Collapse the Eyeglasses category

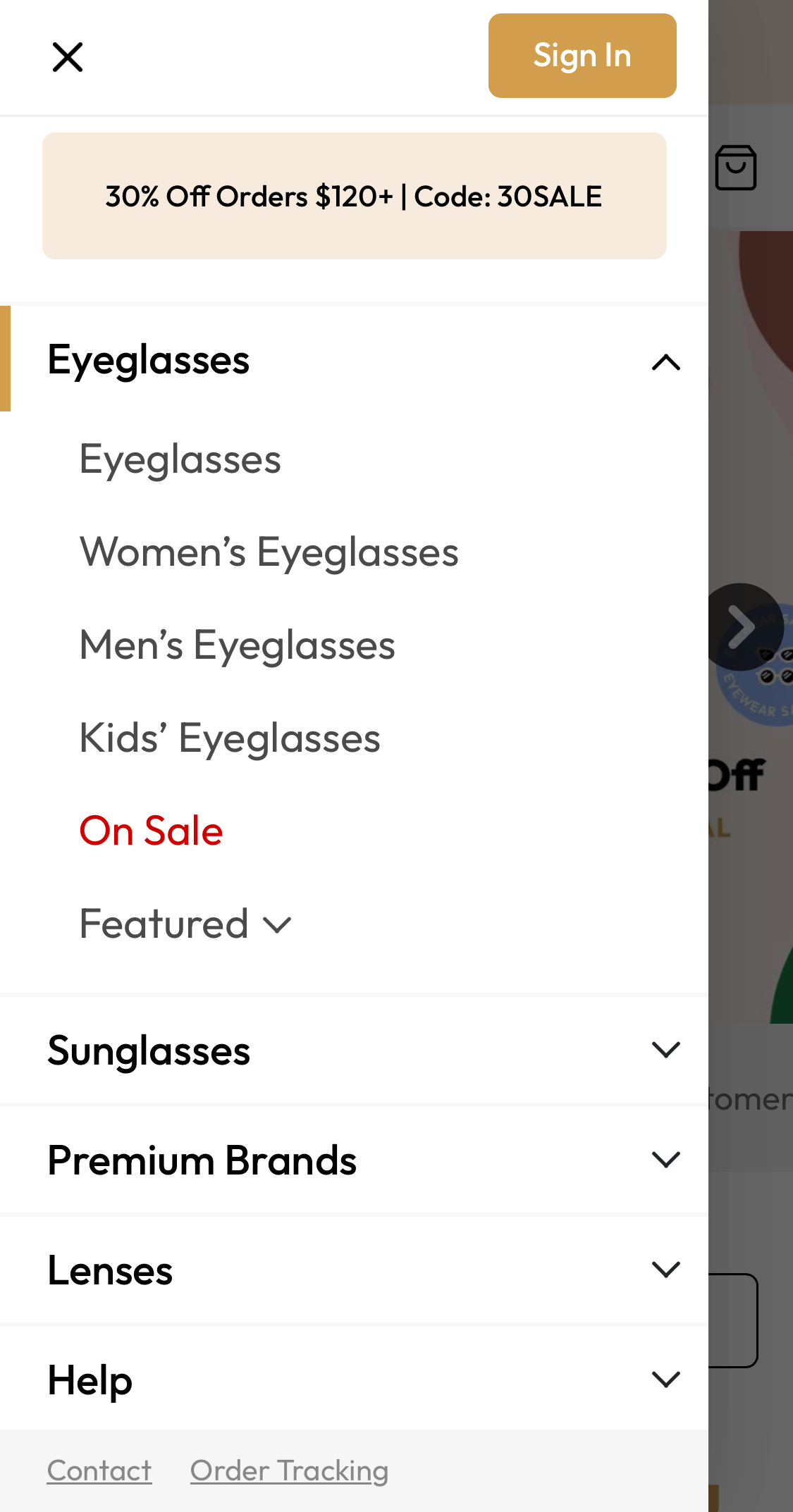(x=149, y=359)
